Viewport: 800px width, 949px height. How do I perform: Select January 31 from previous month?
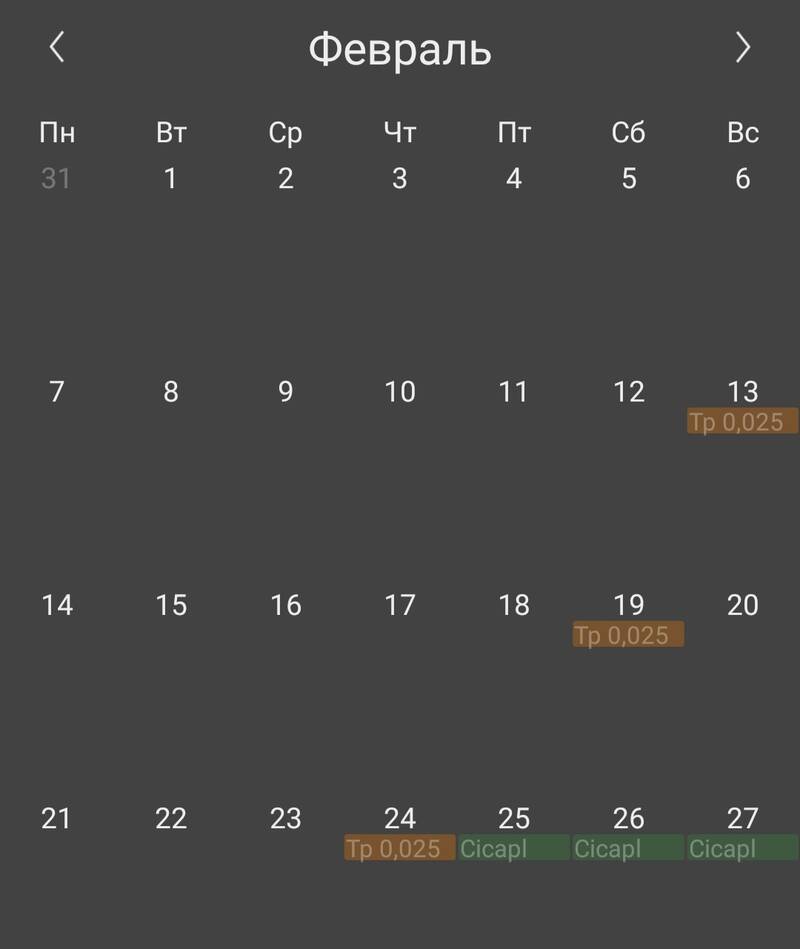[56, 179]
